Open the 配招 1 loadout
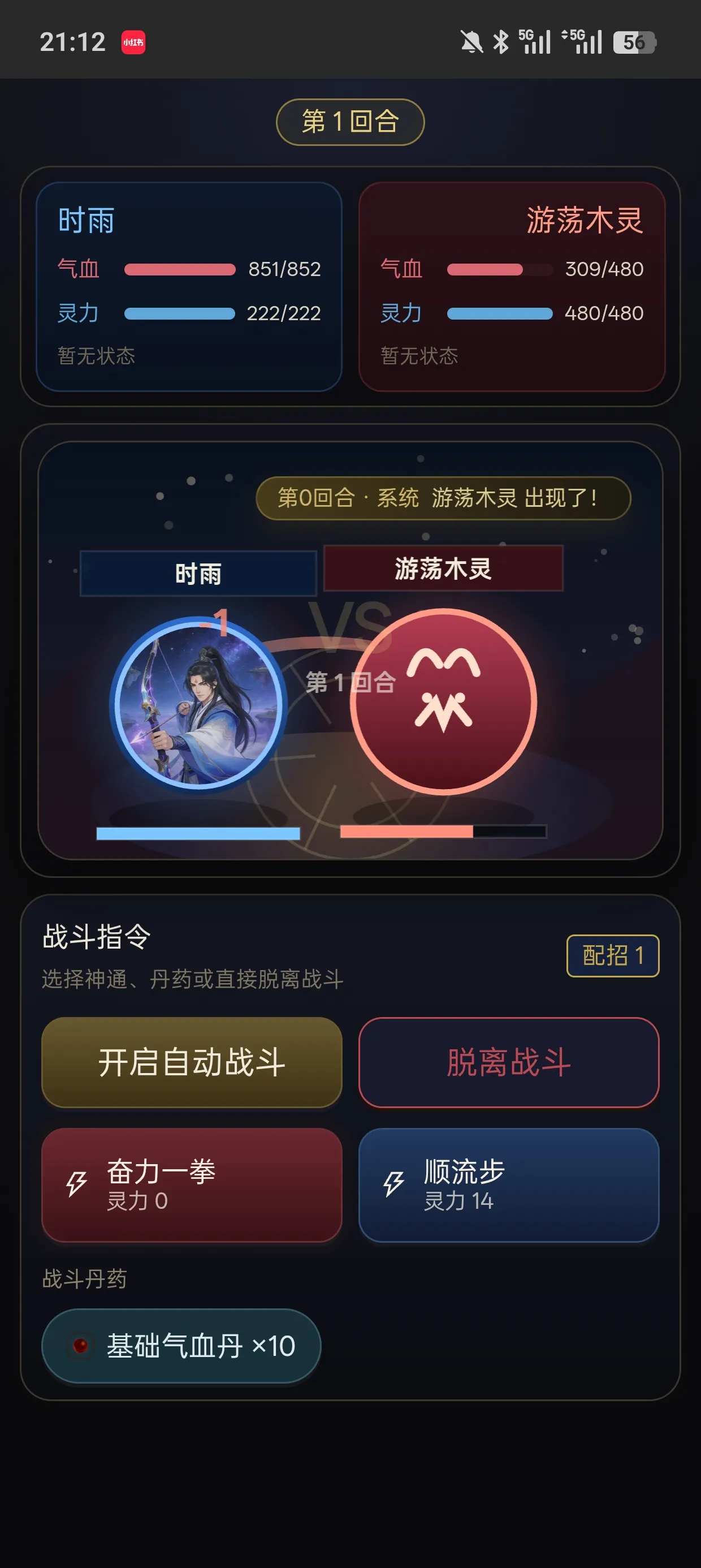 [x=612, y=955]
